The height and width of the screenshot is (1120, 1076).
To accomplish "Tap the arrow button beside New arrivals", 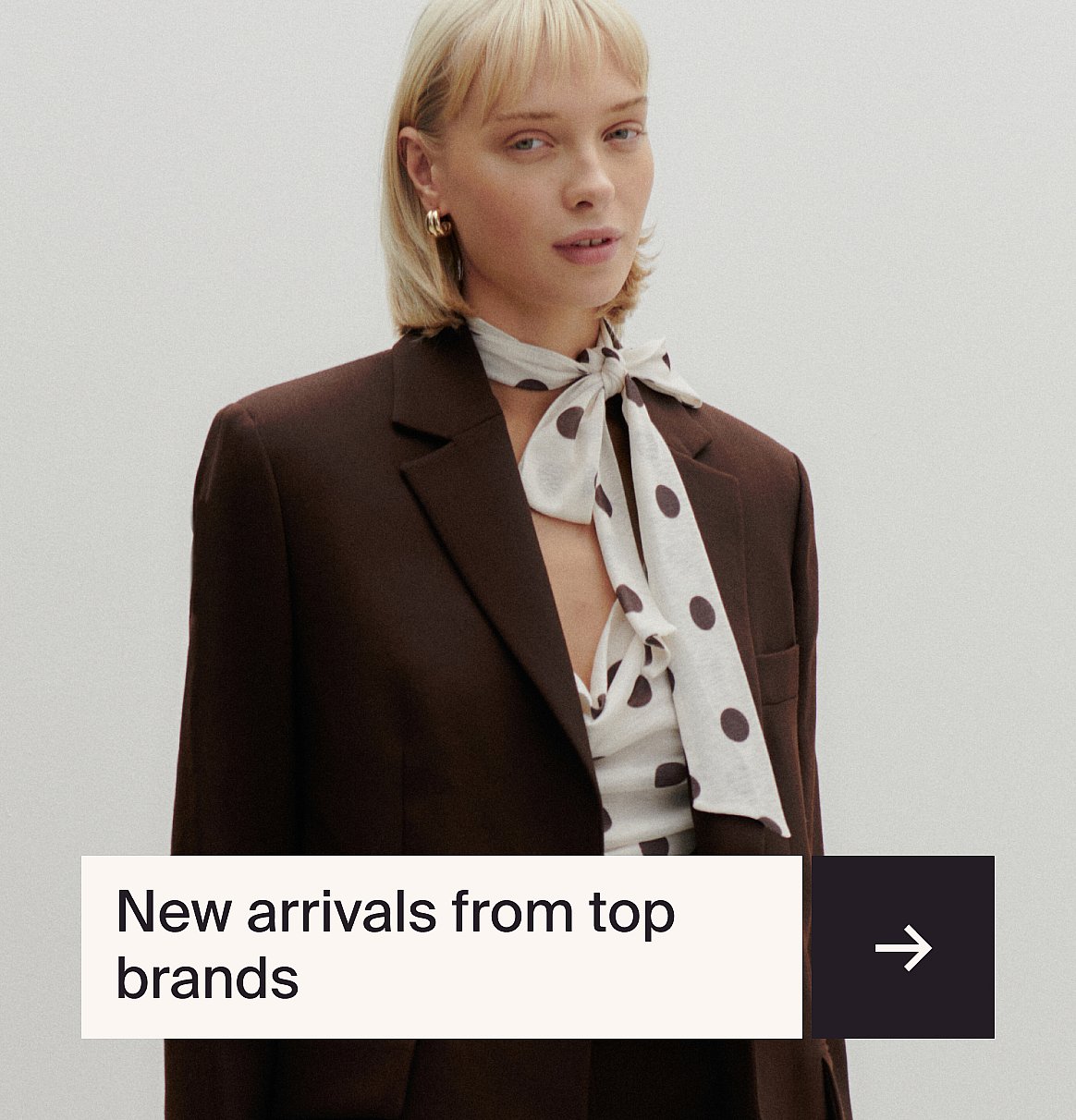I will point(903,947).
